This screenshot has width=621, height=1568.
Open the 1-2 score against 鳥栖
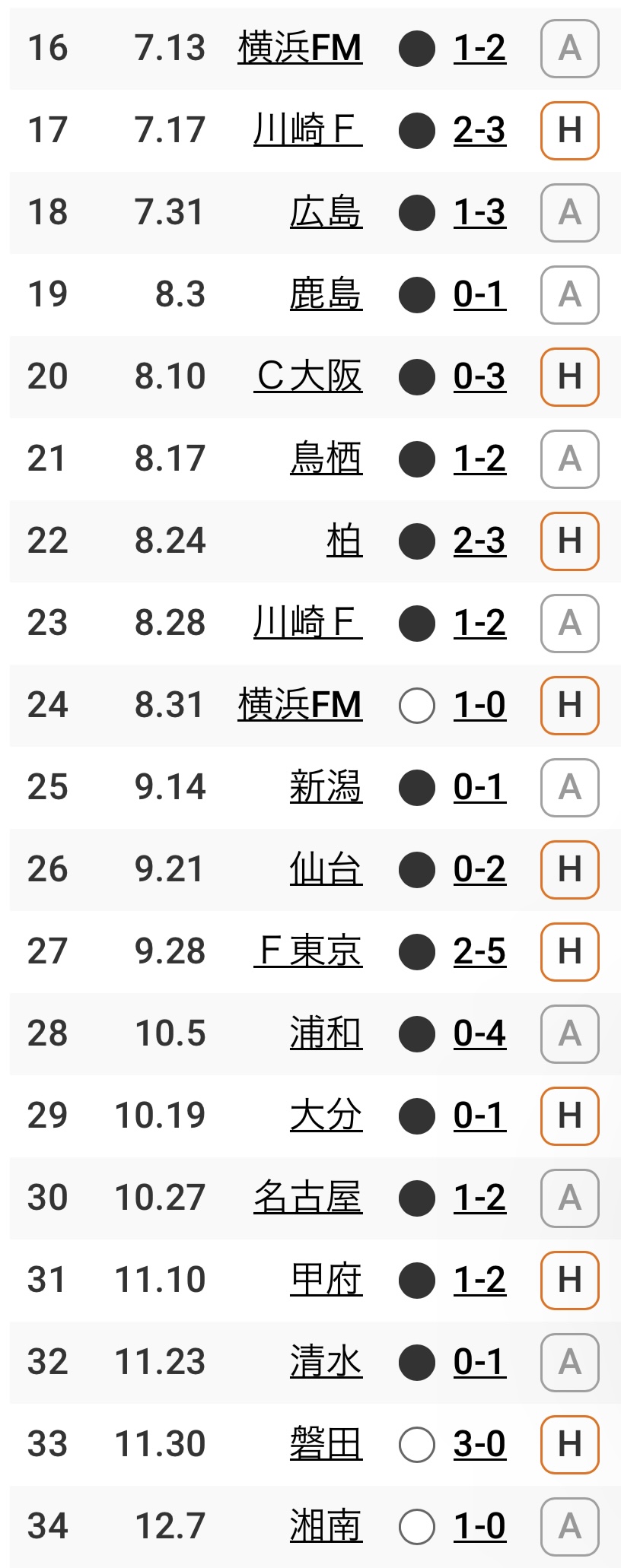[x=479, y=459]
